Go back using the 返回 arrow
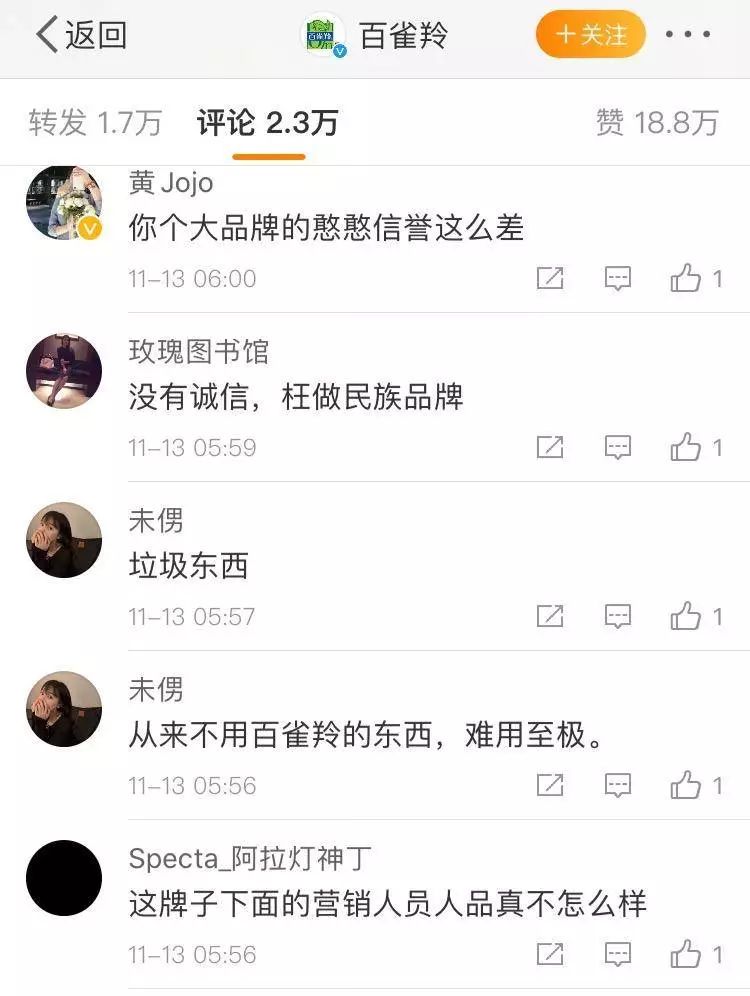The width and height of the screenshot is (750, 996). coord(80,36)
